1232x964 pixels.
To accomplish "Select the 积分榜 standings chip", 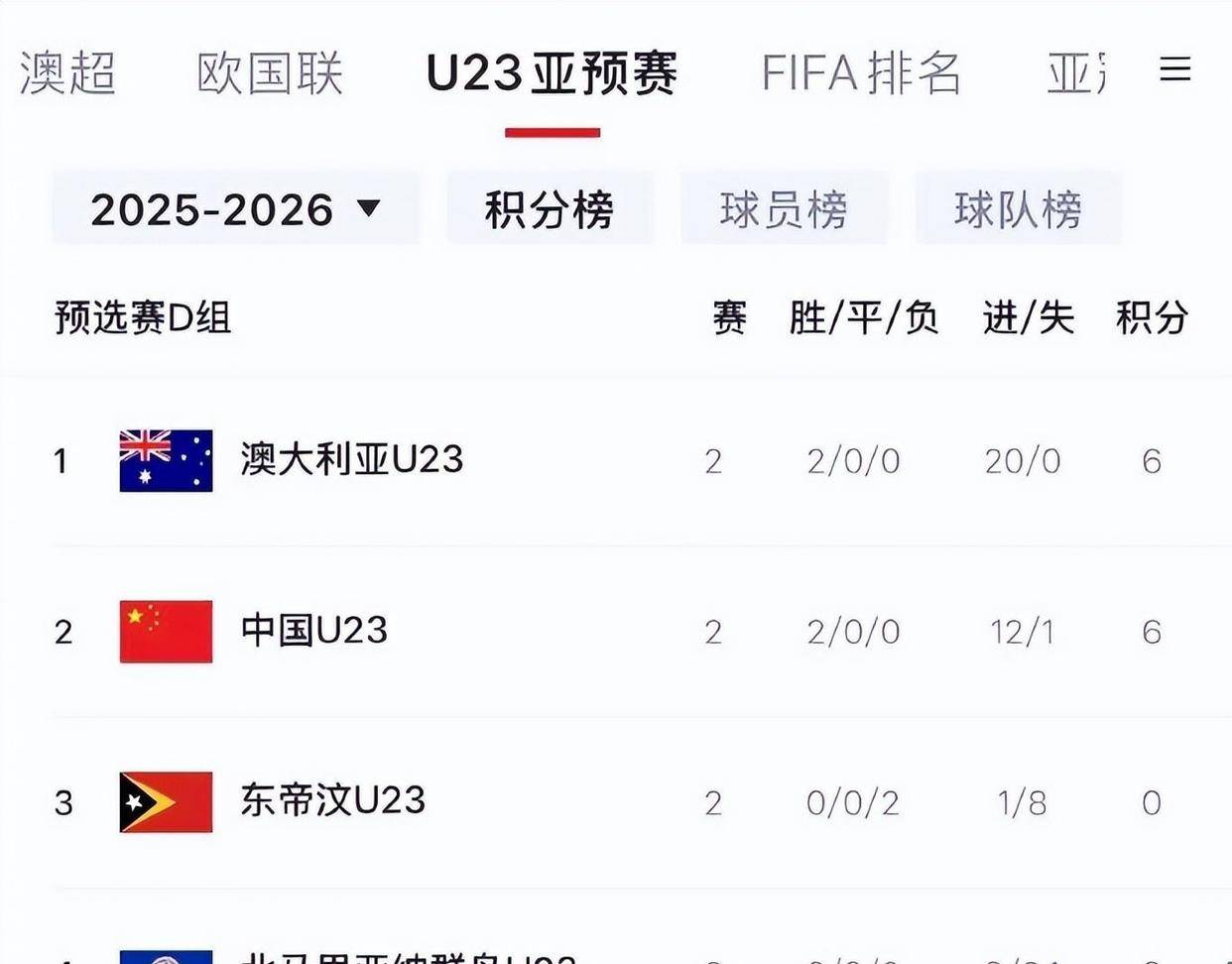I will (550, 208).
